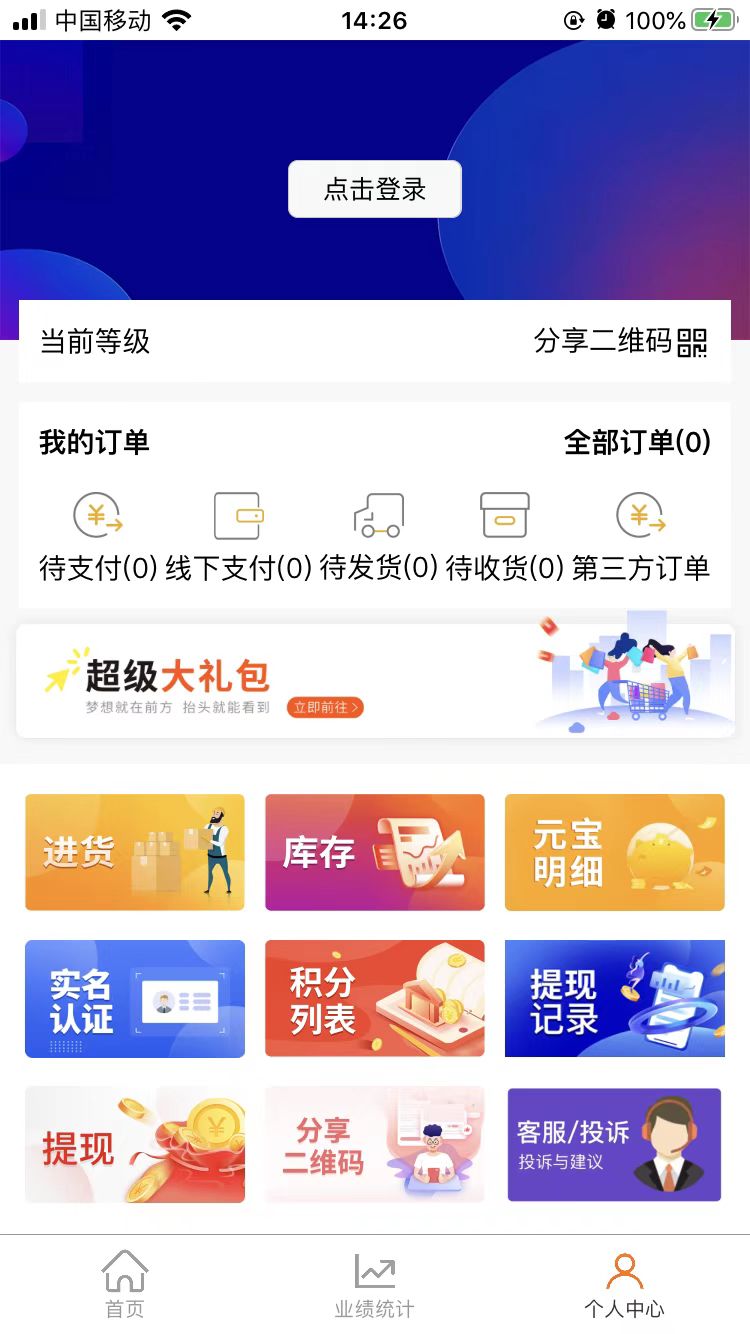
Task: Open the 元宝明细 details card
Action: (x=614, y=851)
